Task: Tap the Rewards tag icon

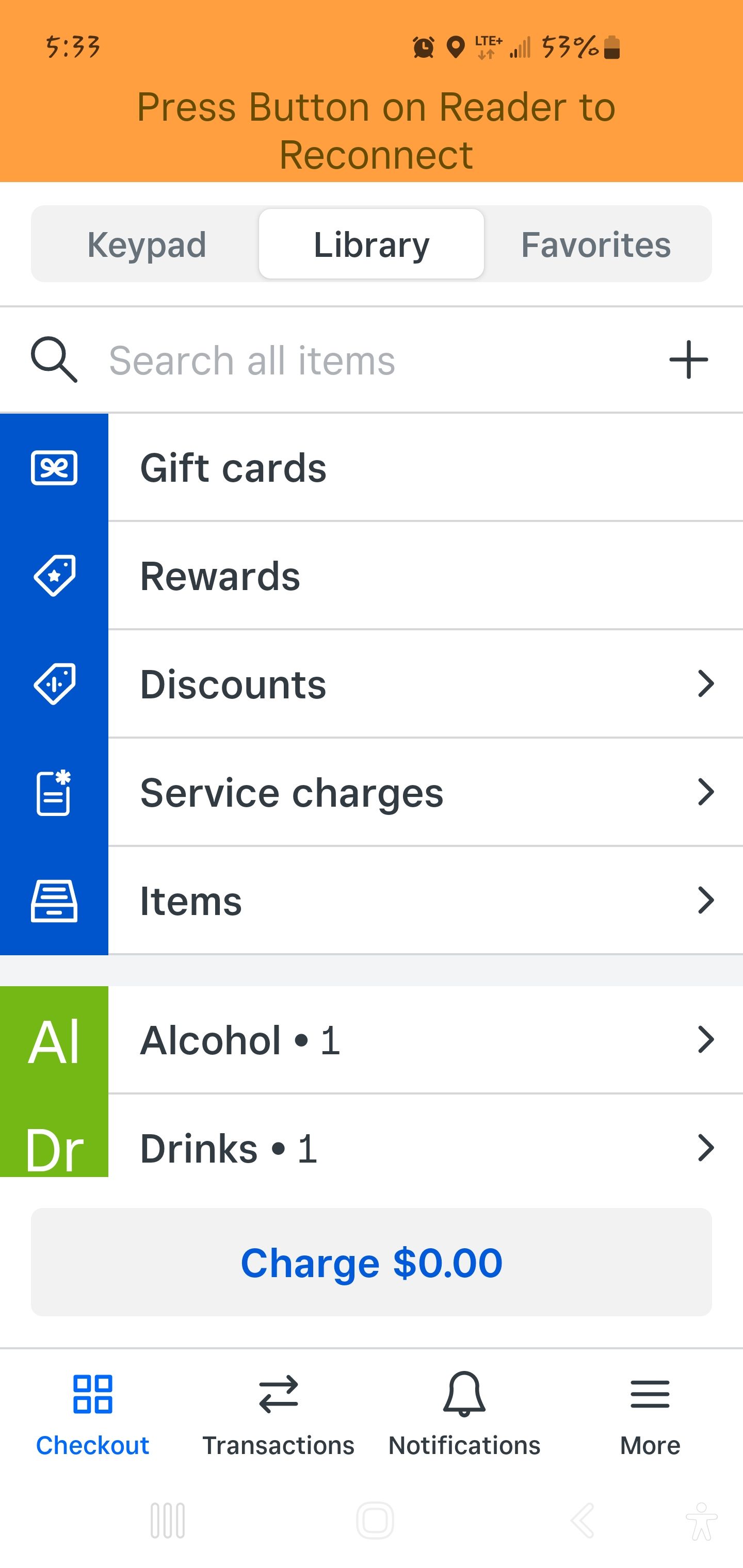Action: [x=54, y=575]
